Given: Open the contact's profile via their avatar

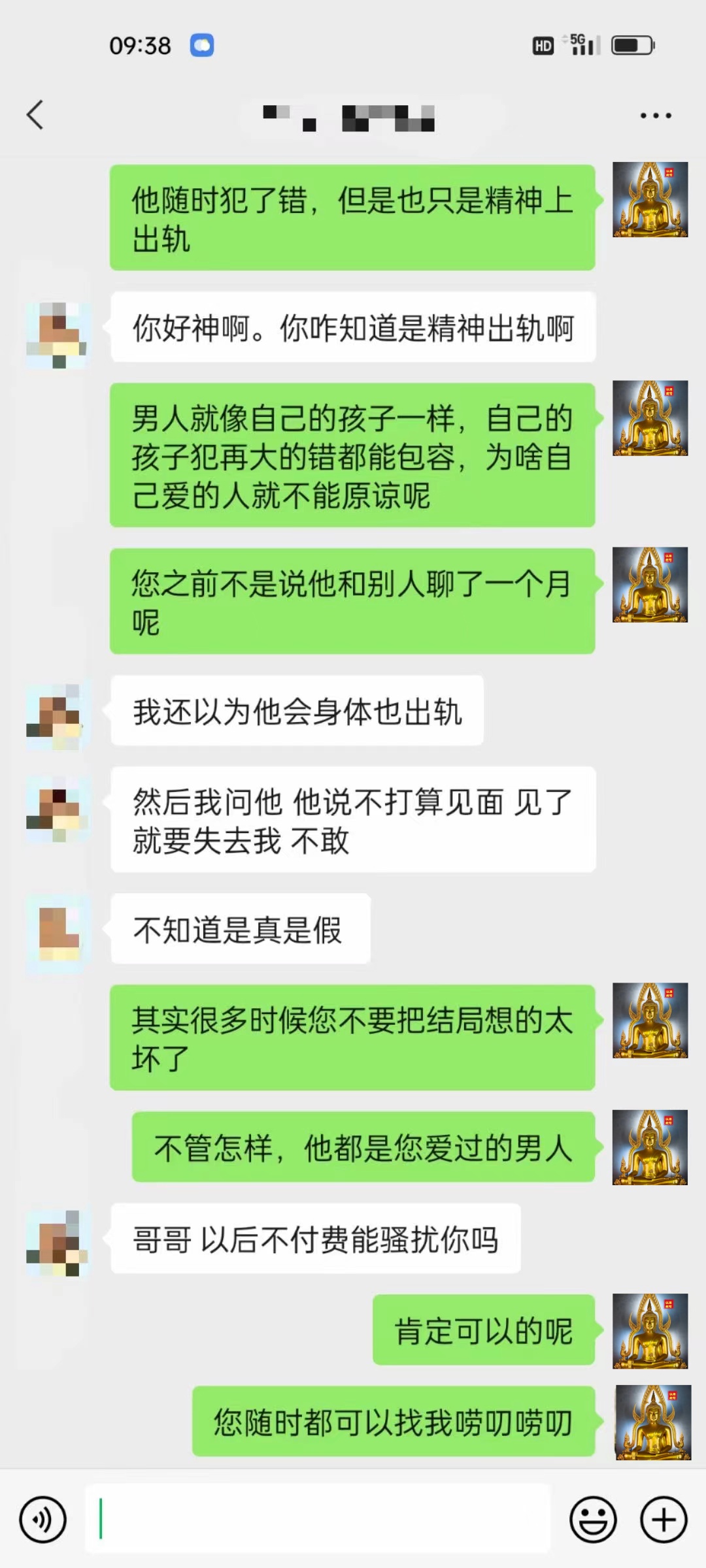Looking at the screenshot, I should (x=56, y=333).
